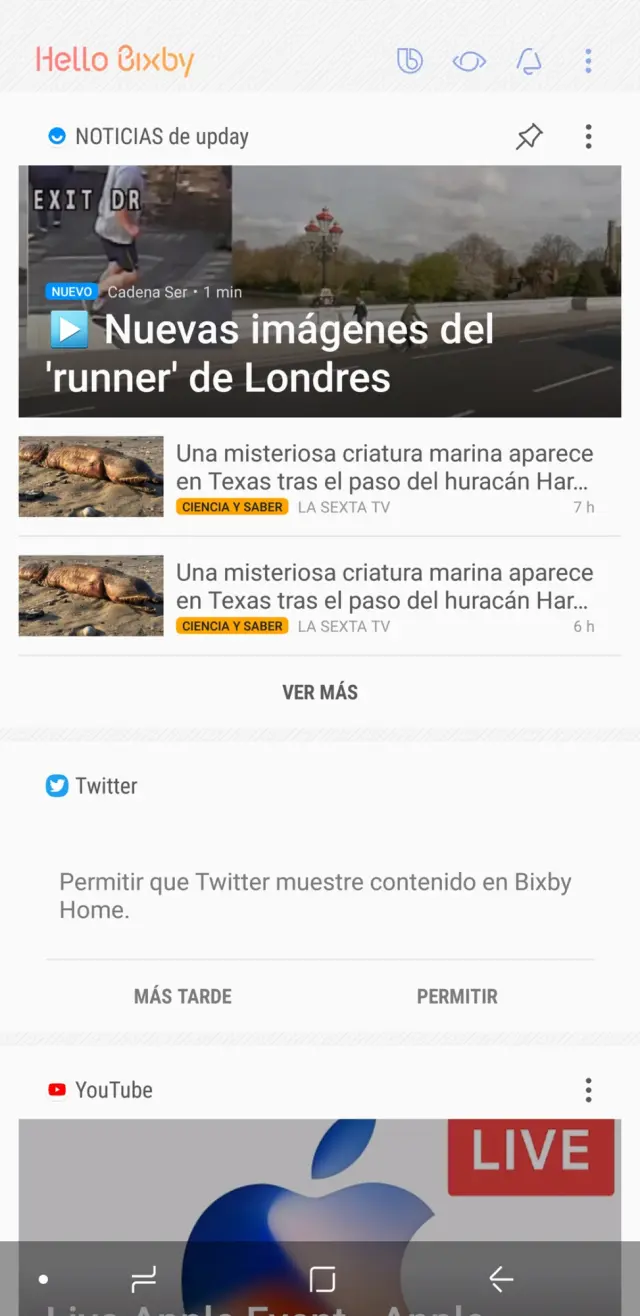This screenshot has width=640, height=1316.
Task: Open the reminders bell icon
Action: (529, 62)
